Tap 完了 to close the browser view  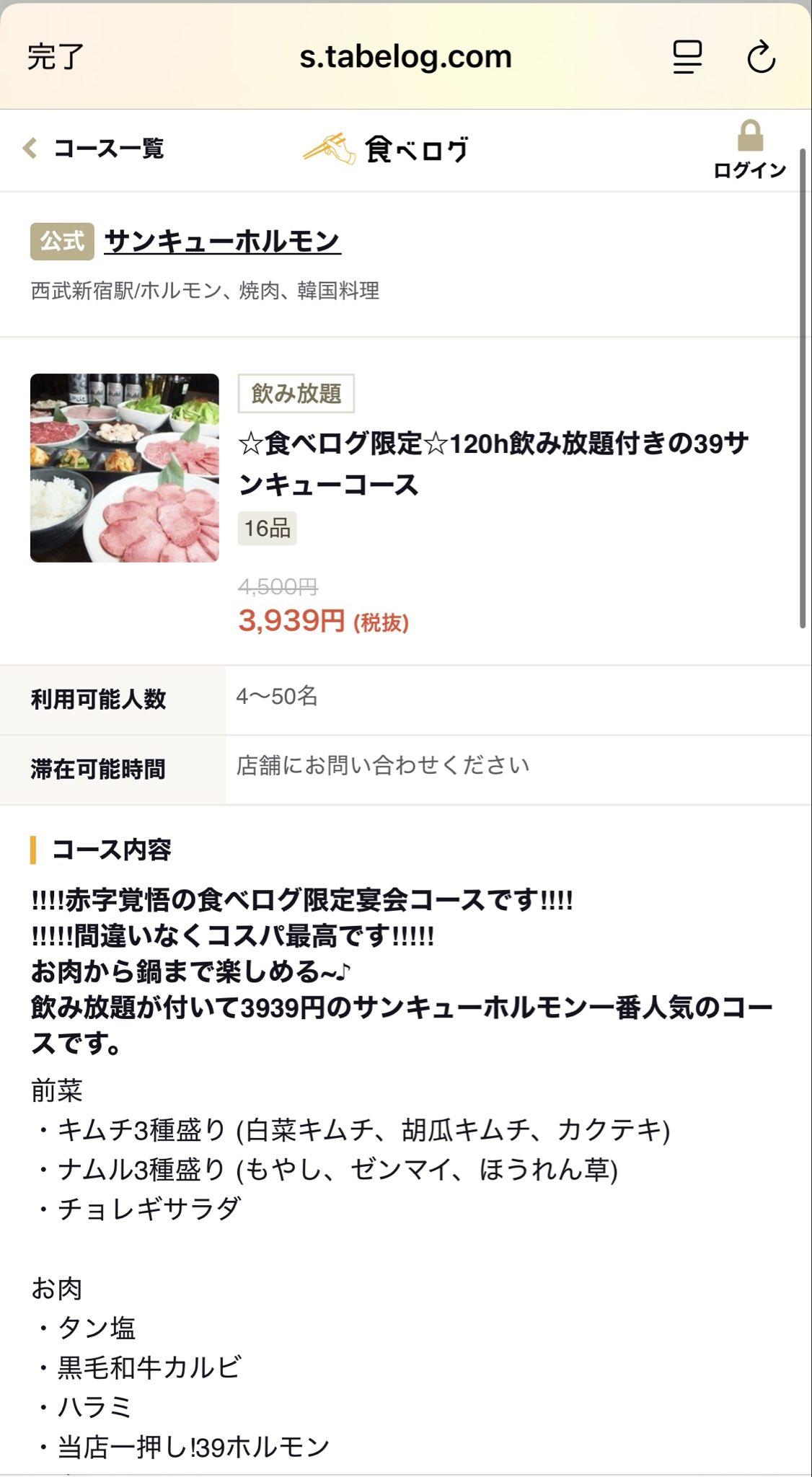click(x=56, y=57)
